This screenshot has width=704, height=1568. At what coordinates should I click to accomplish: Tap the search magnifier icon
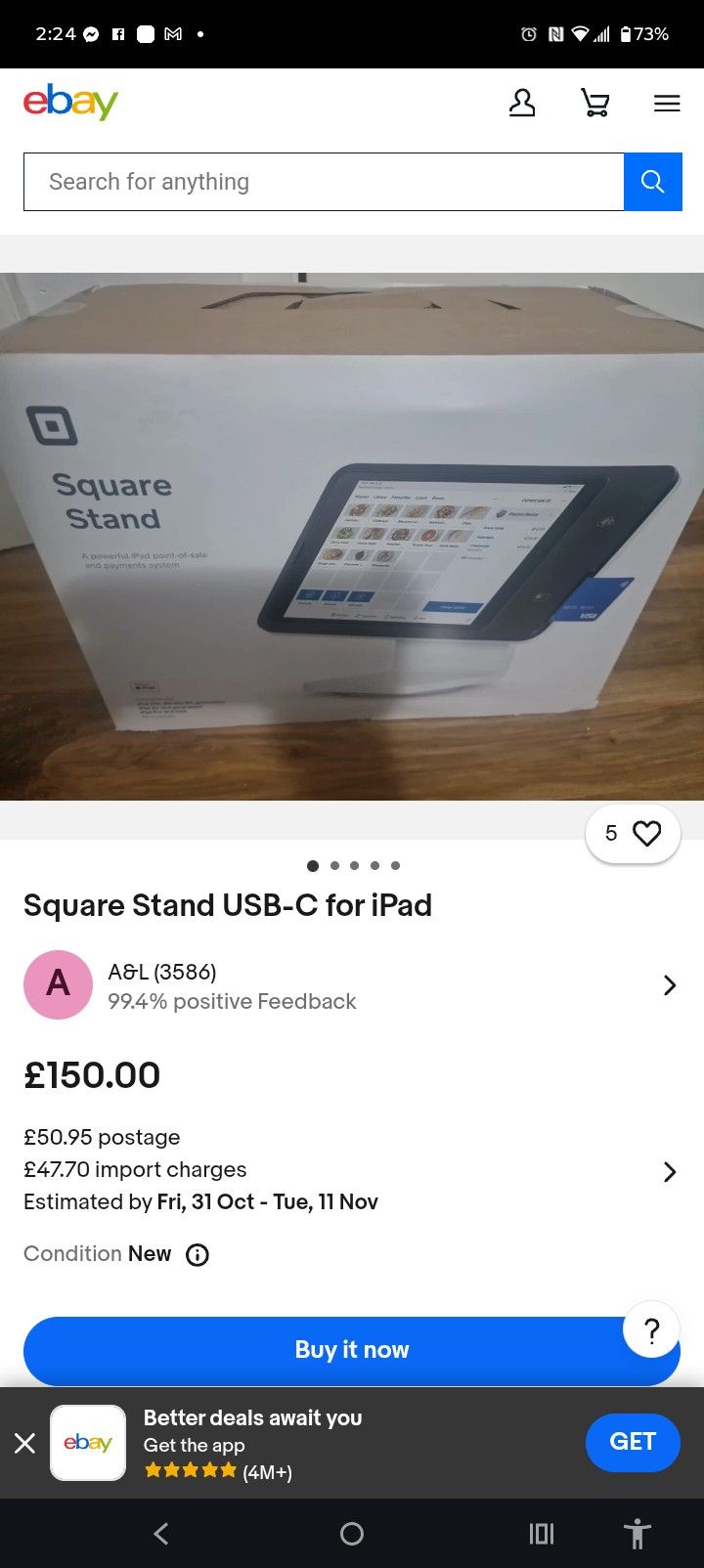coord(653,182)
